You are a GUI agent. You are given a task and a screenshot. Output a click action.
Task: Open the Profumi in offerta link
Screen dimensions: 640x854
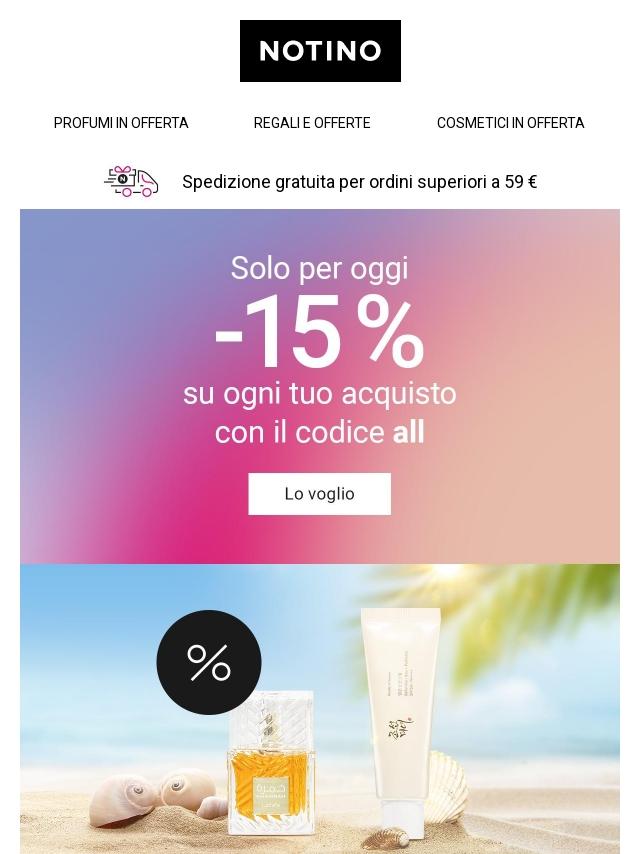click(x=121, y=123)
